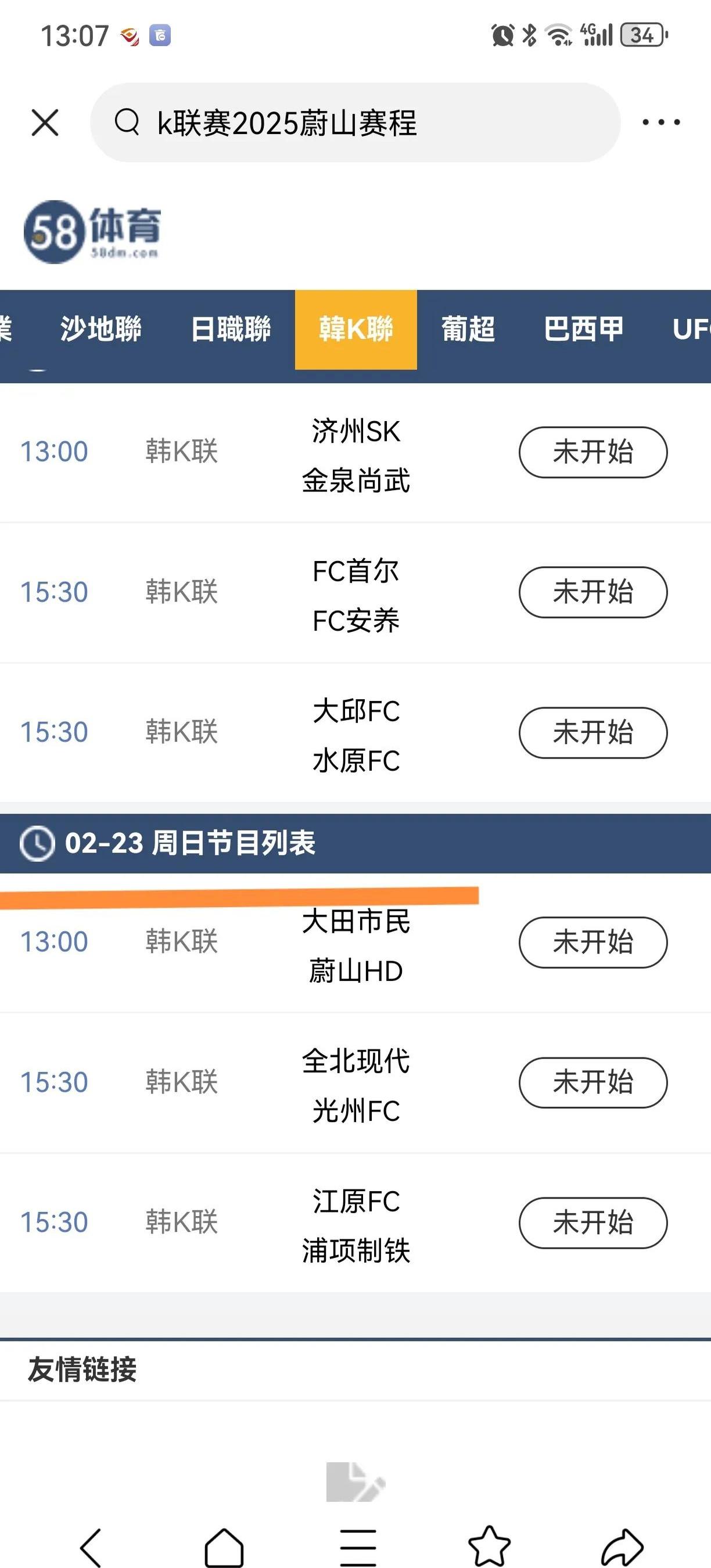Go back with the browser back arrow
The width and height of the screenshot is (711, 1568).
pyautogui.click(x=91, y=1546)
